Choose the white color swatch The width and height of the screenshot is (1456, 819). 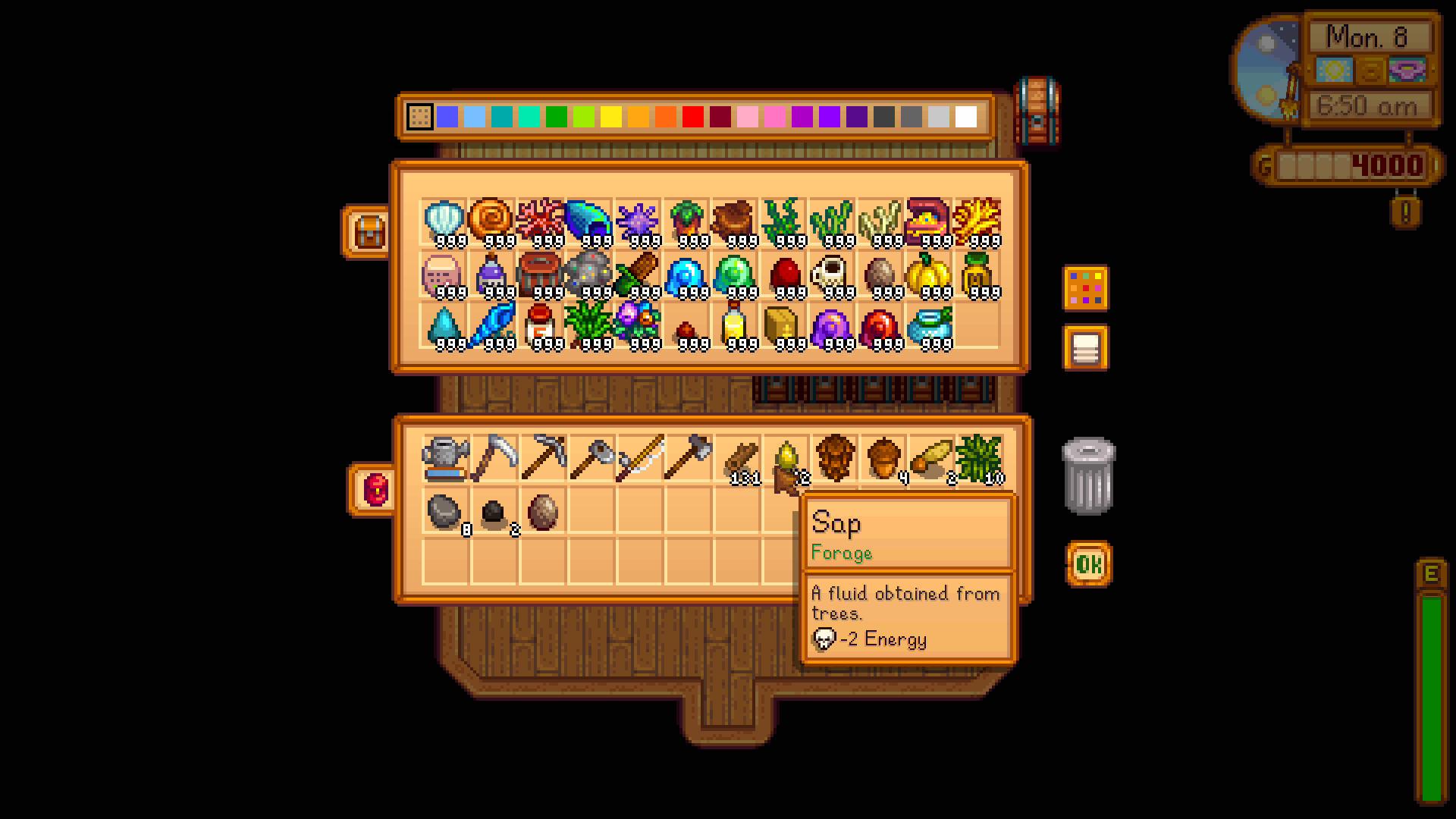tap(965, 117)
